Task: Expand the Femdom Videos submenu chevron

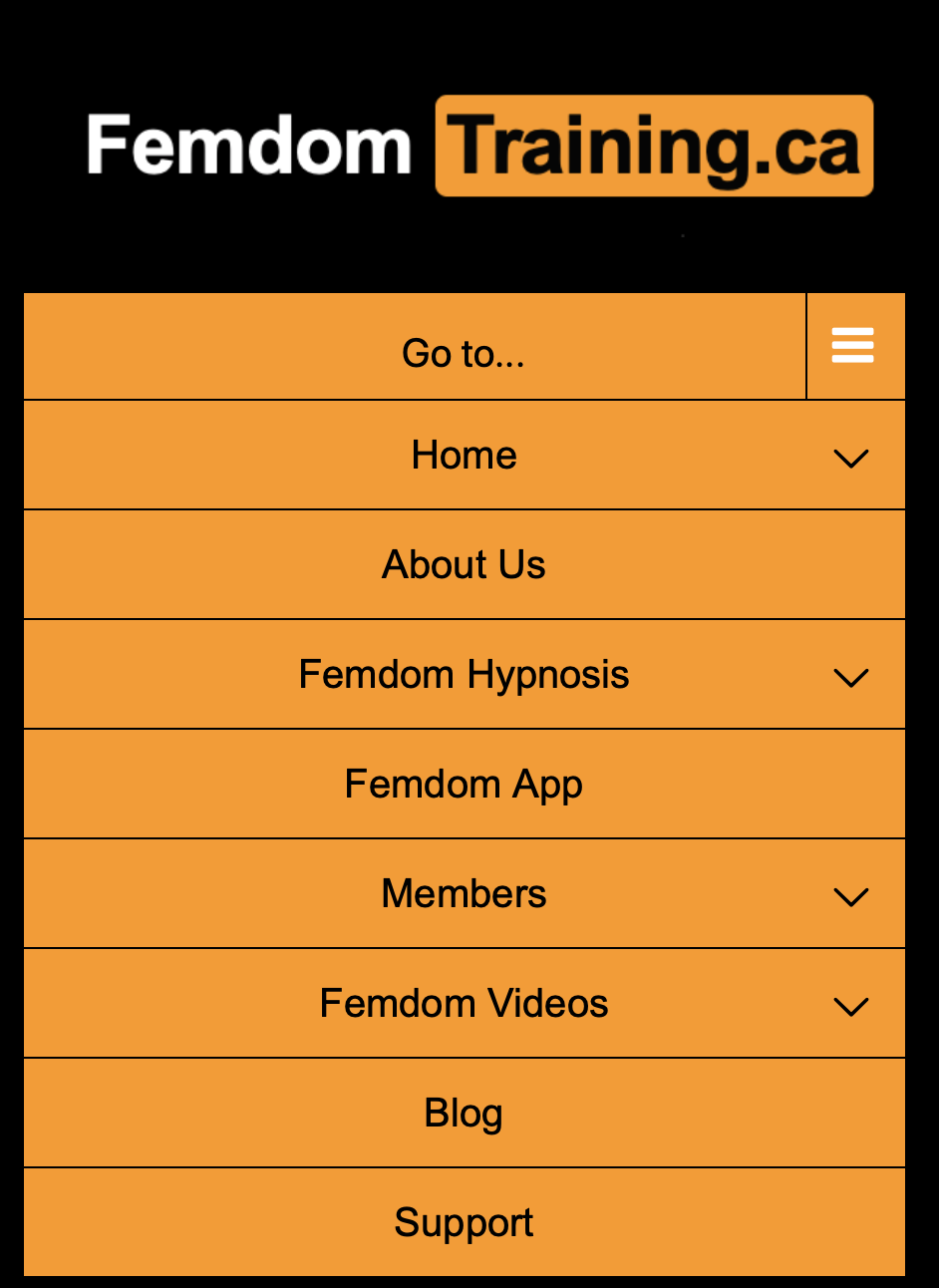Action: click(850, 1007)
